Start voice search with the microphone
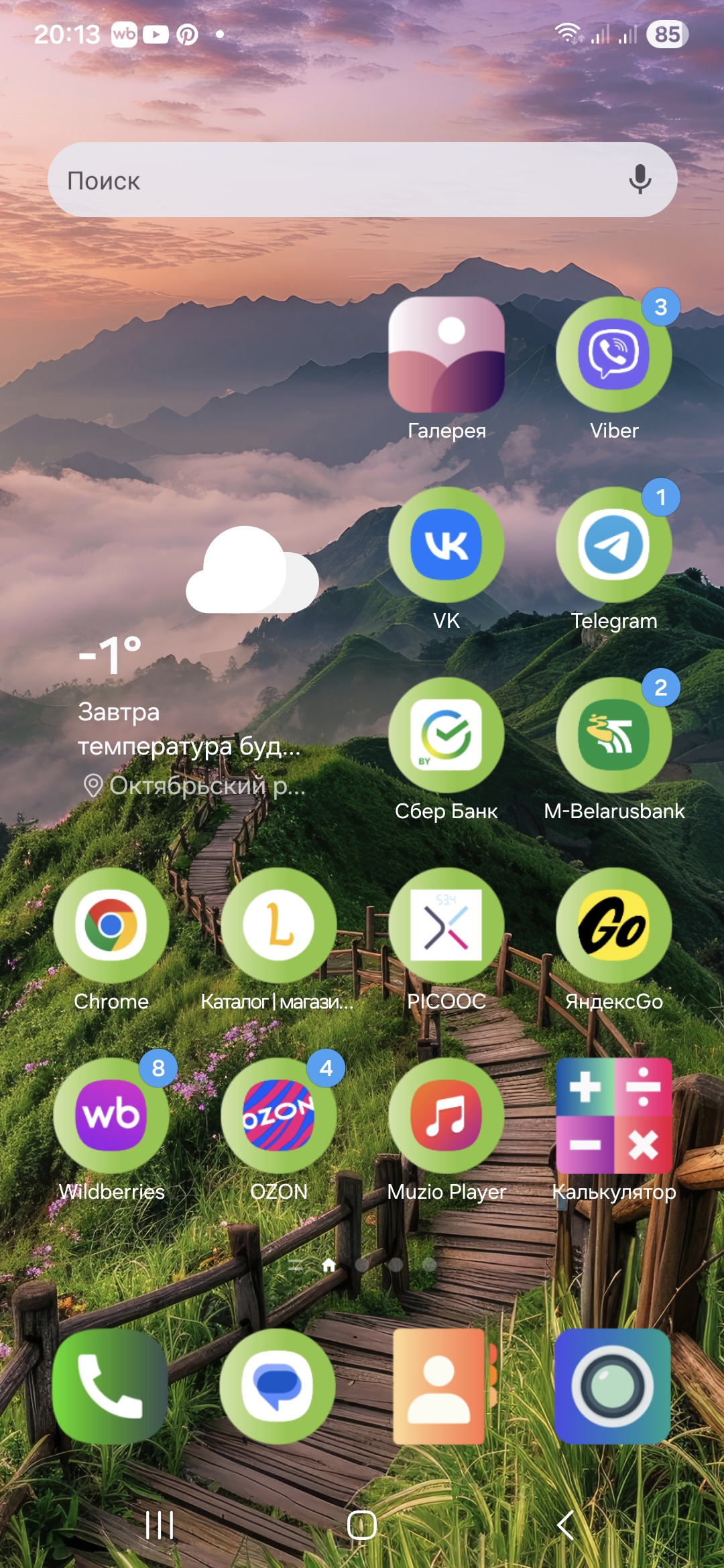 [x=640, y=180]
